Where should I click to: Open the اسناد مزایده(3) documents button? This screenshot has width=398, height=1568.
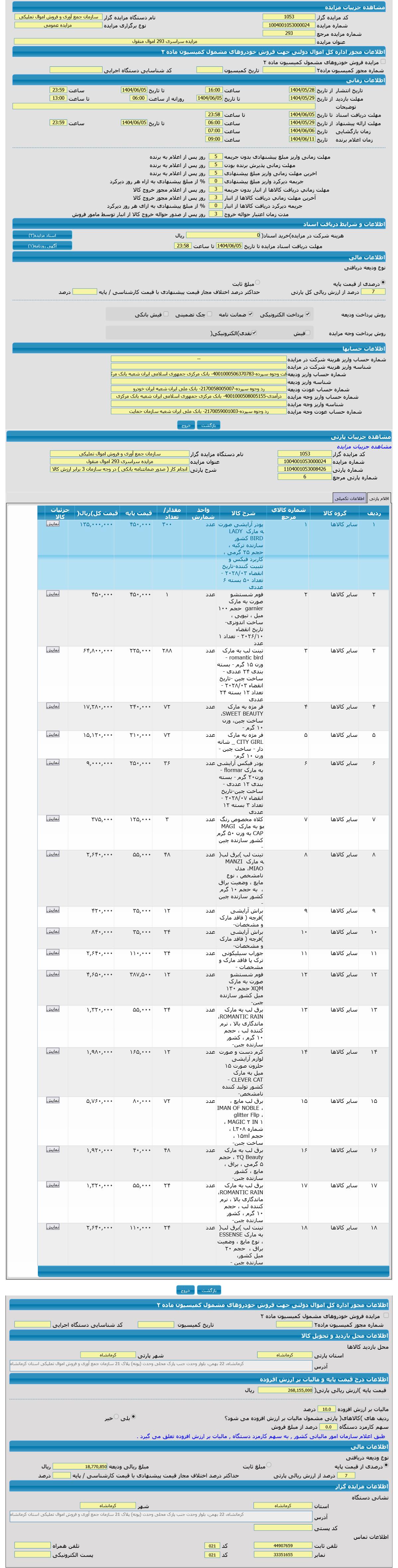point(42,235)
